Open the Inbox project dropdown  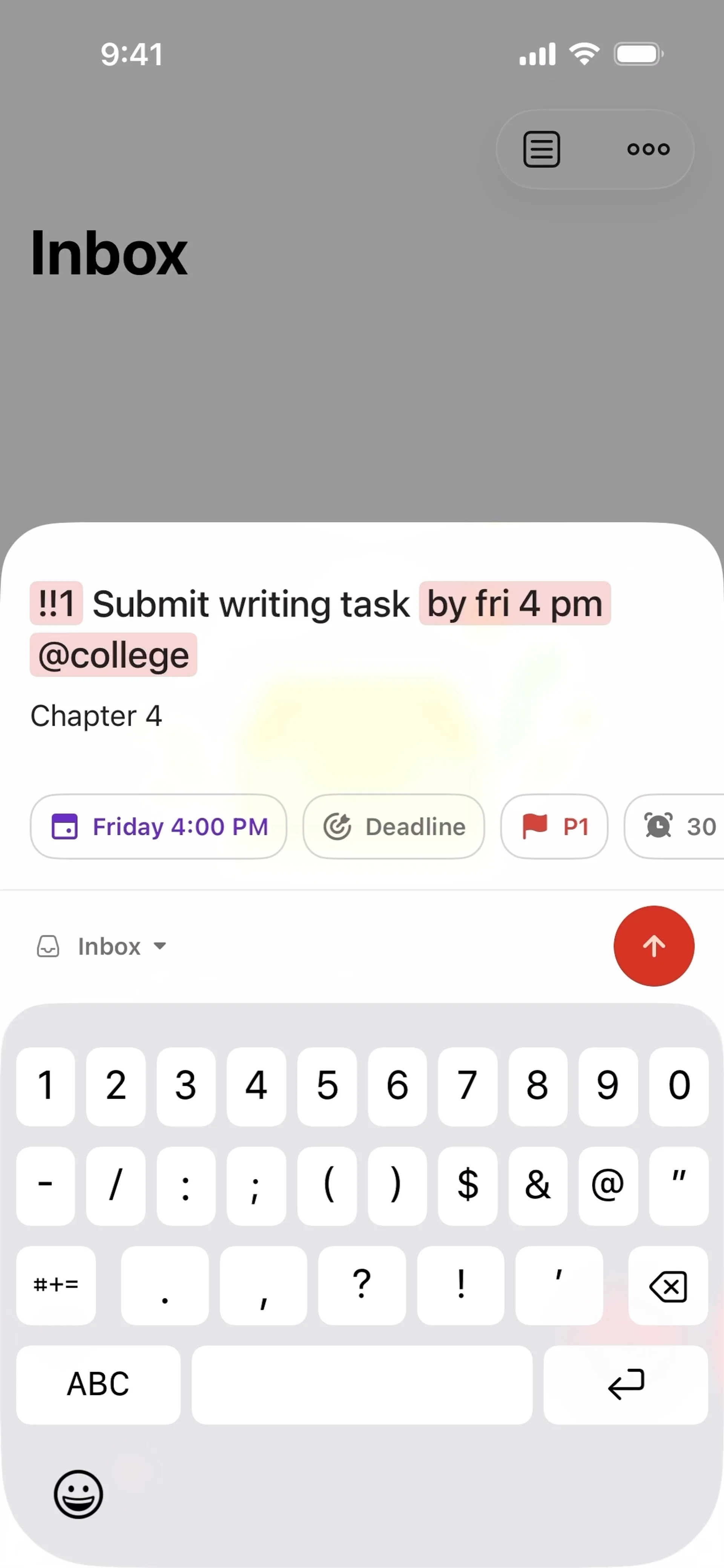[x=102, y=947]
